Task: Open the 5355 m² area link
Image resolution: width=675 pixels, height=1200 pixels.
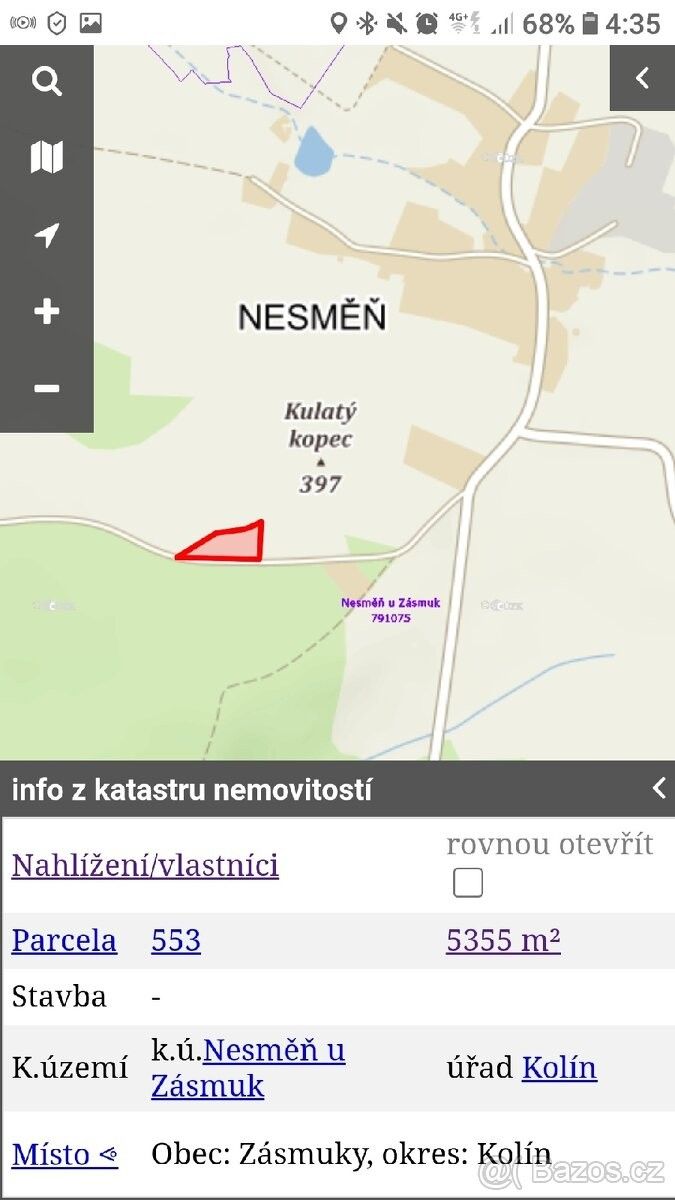Action: (503, 940)
